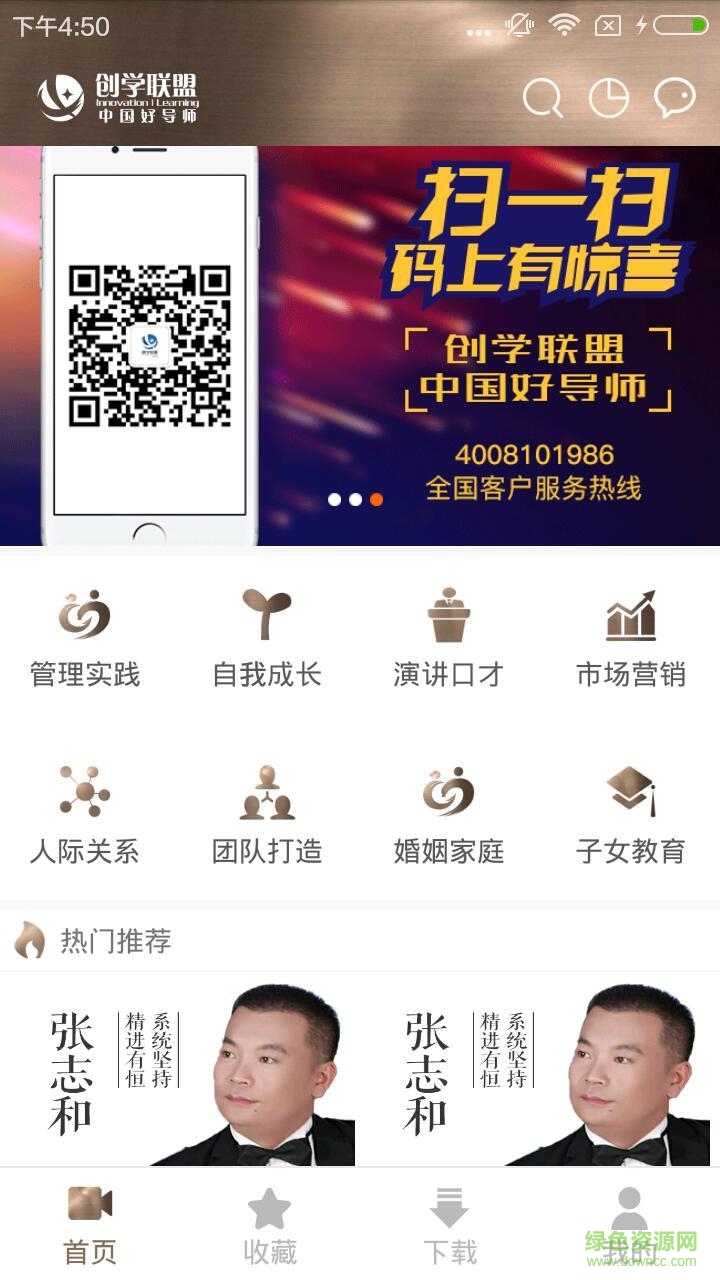Viewport: 720px width, 1280px height.
Task: Open the profile tab with person icon
Action: click(629, 1225)
